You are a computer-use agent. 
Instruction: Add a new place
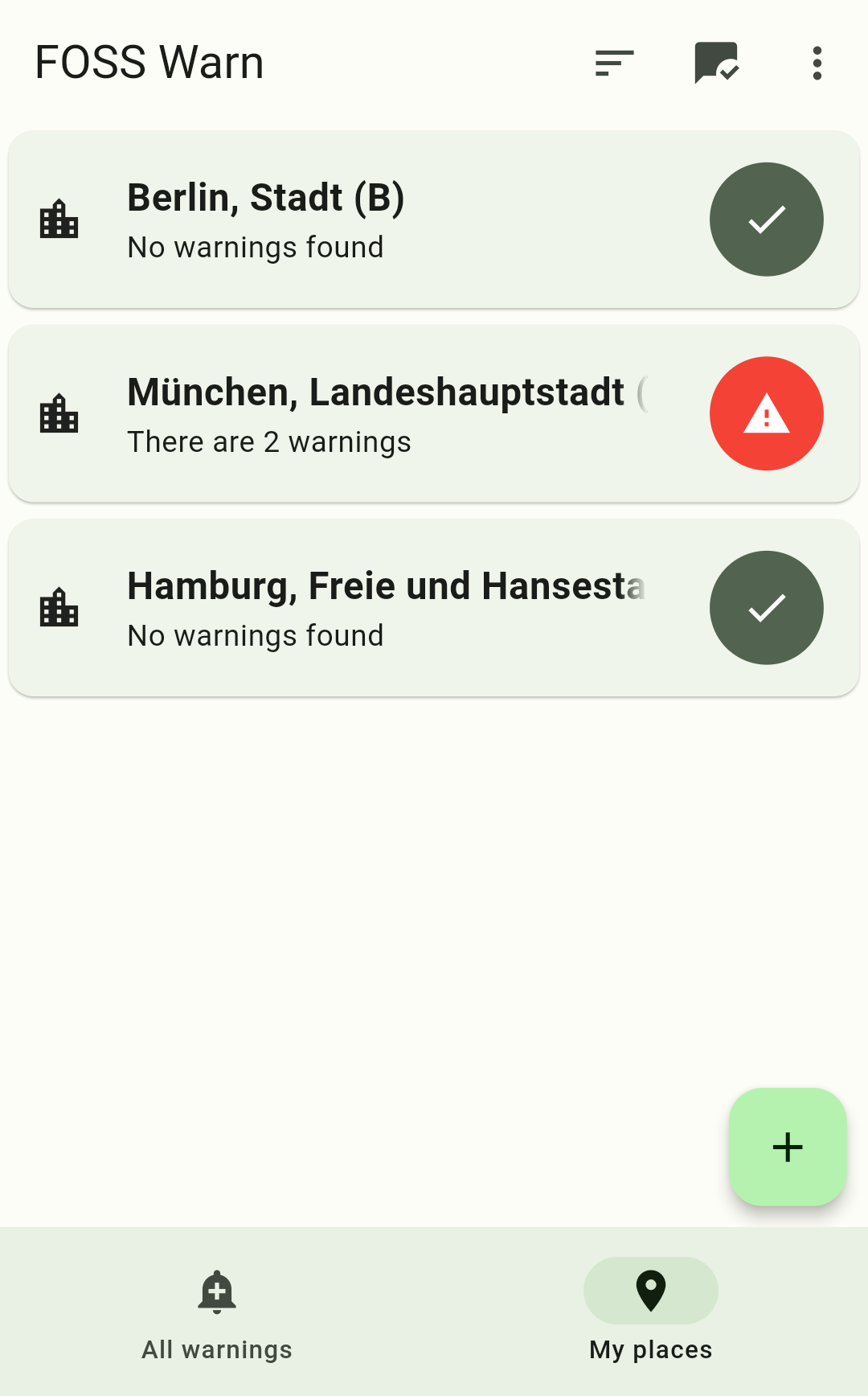coord(787,1147)
